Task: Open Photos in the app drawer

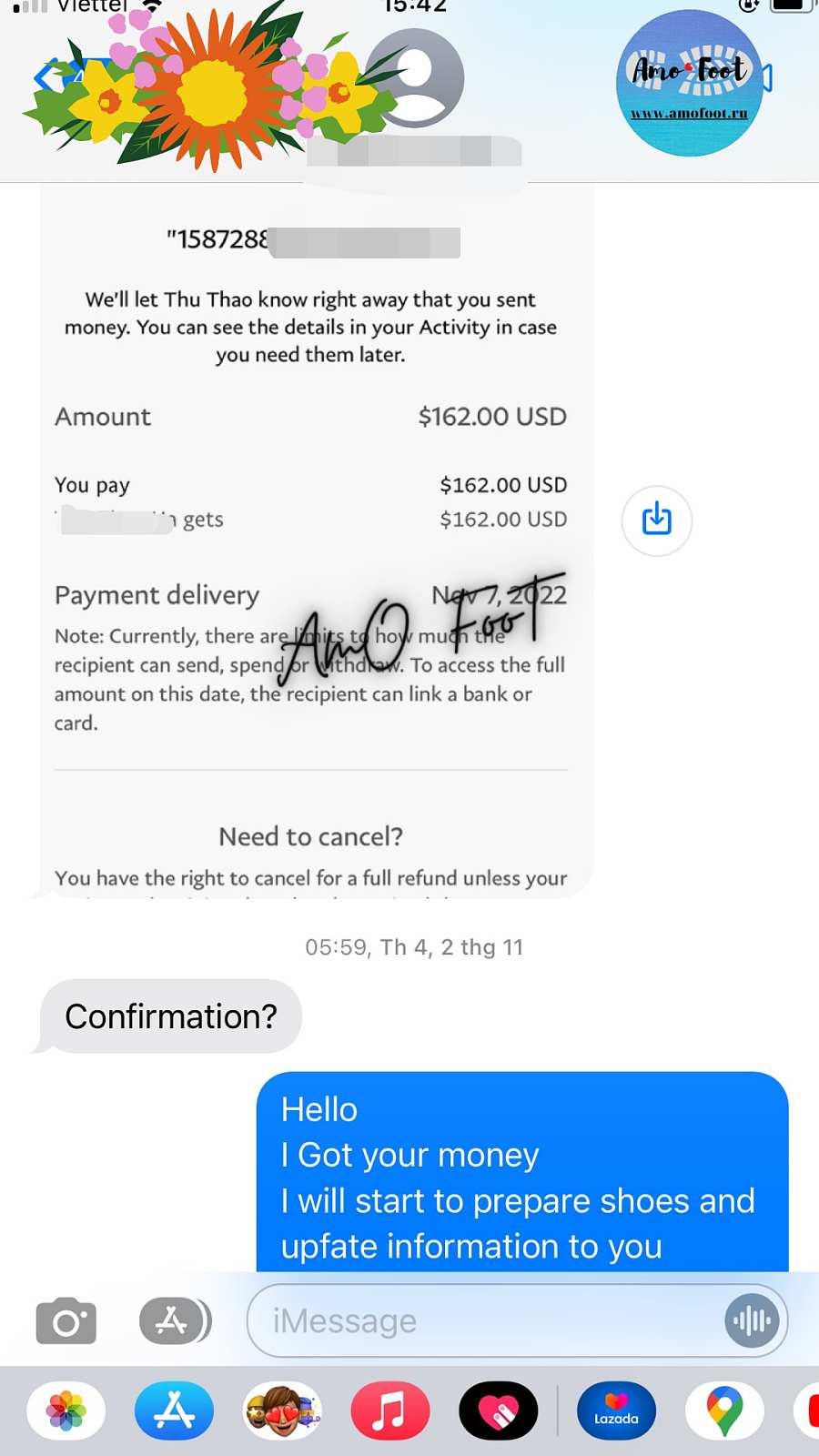Action: point(66,1411)
